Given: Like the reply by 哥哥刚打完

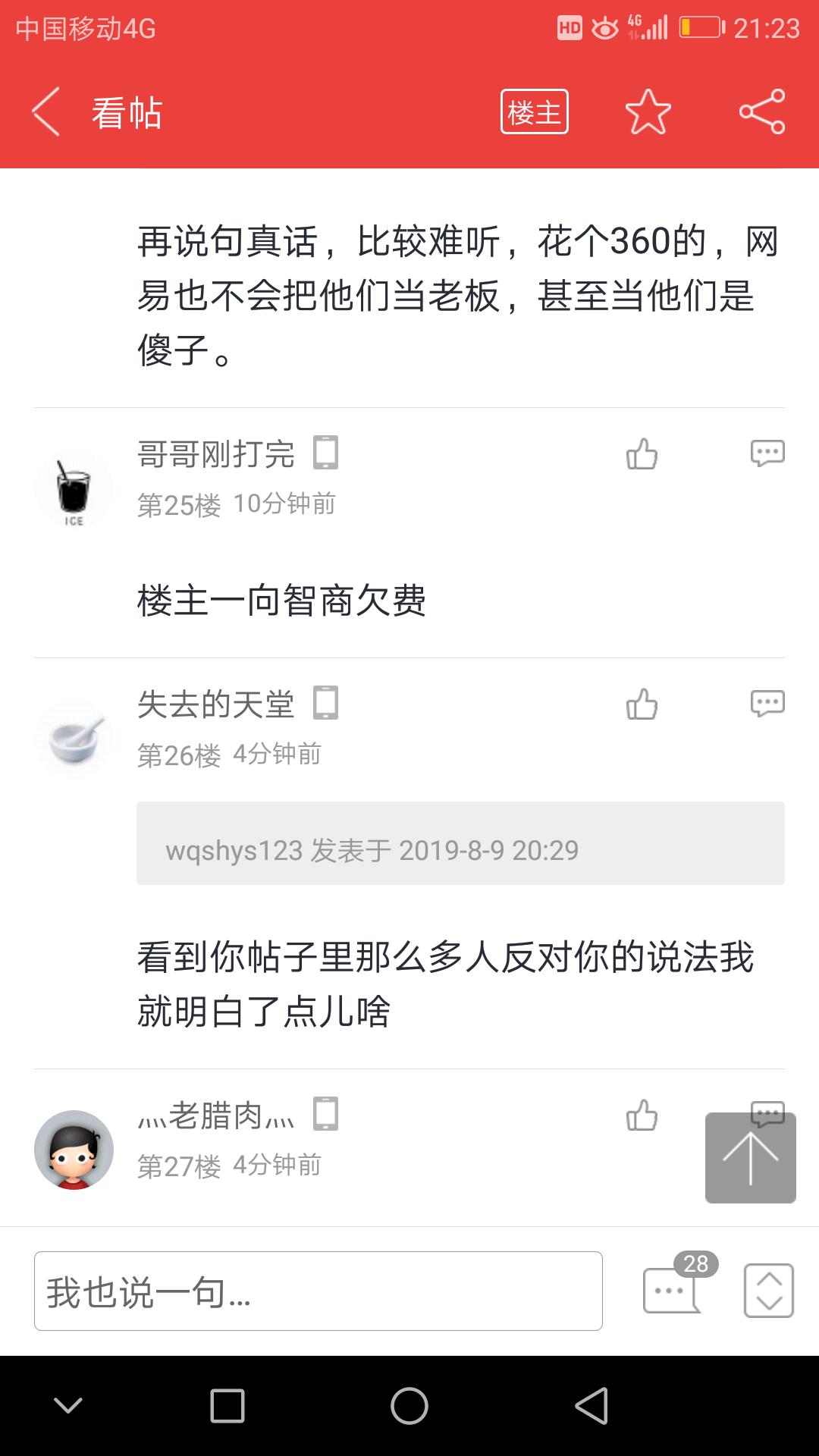Looking at the screenshot, I should 642,454.
